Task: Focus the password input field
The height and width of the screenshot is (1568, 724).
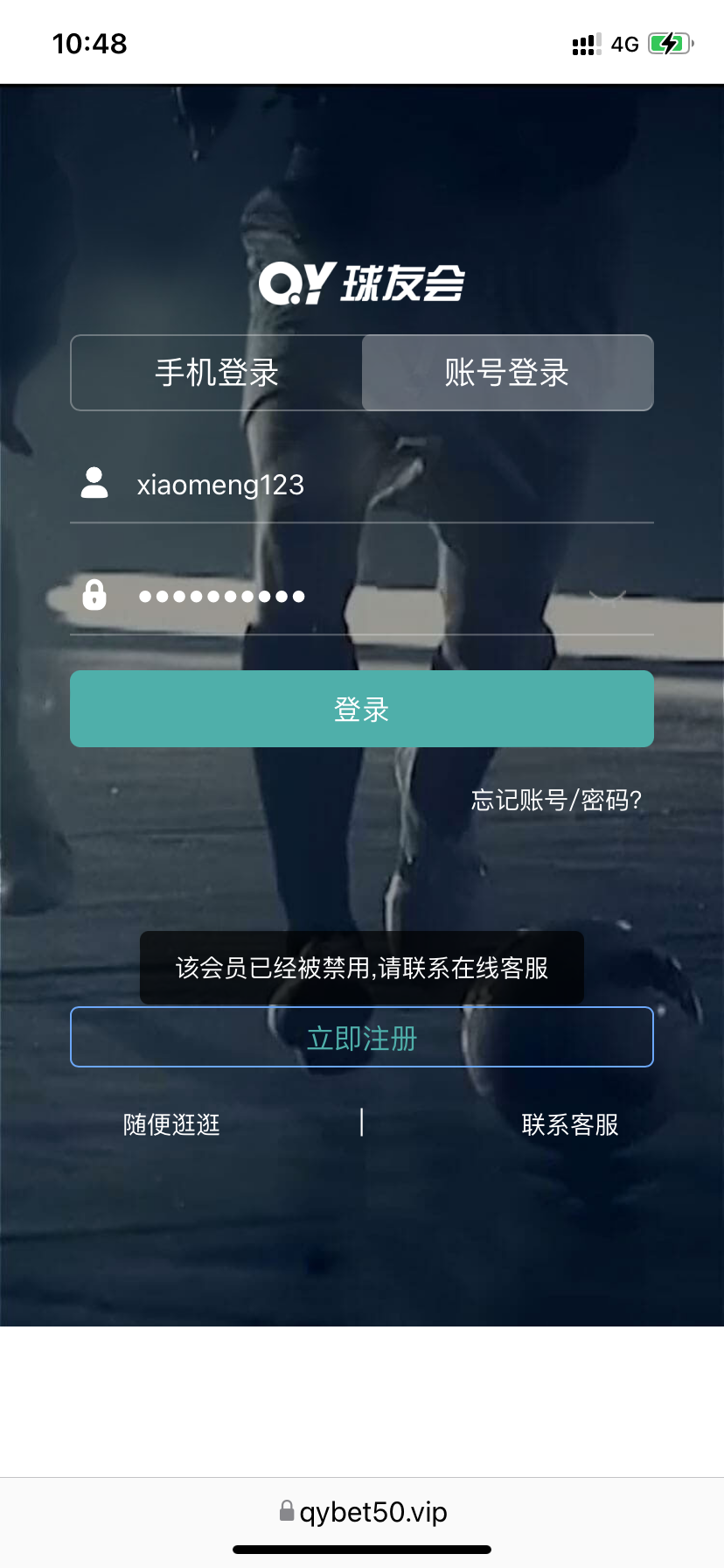Action: click(x=332, y=597)
